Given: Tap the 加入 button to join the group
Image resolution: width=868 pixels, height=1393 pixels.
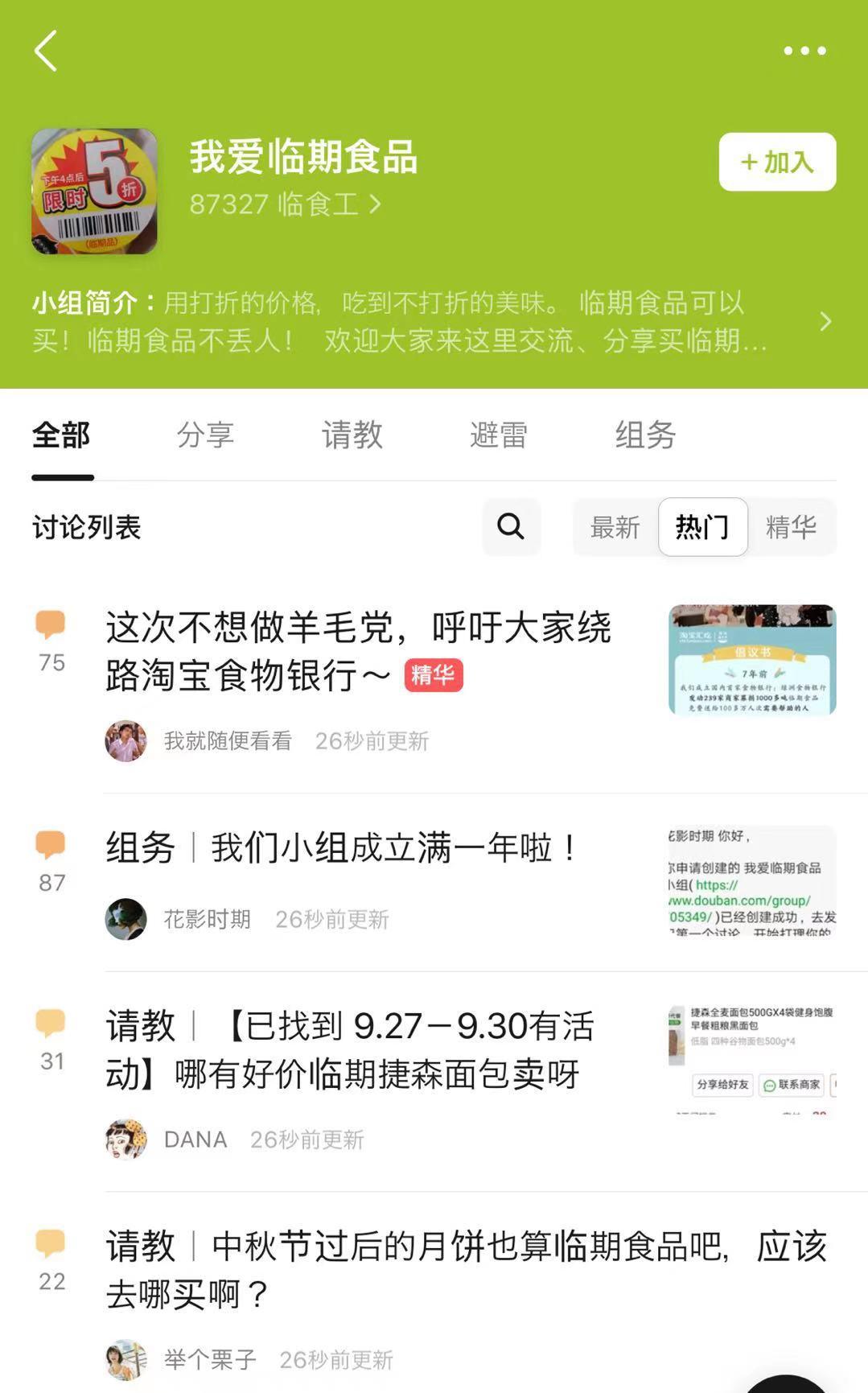Looking at the screenshot, I should 777,162.
